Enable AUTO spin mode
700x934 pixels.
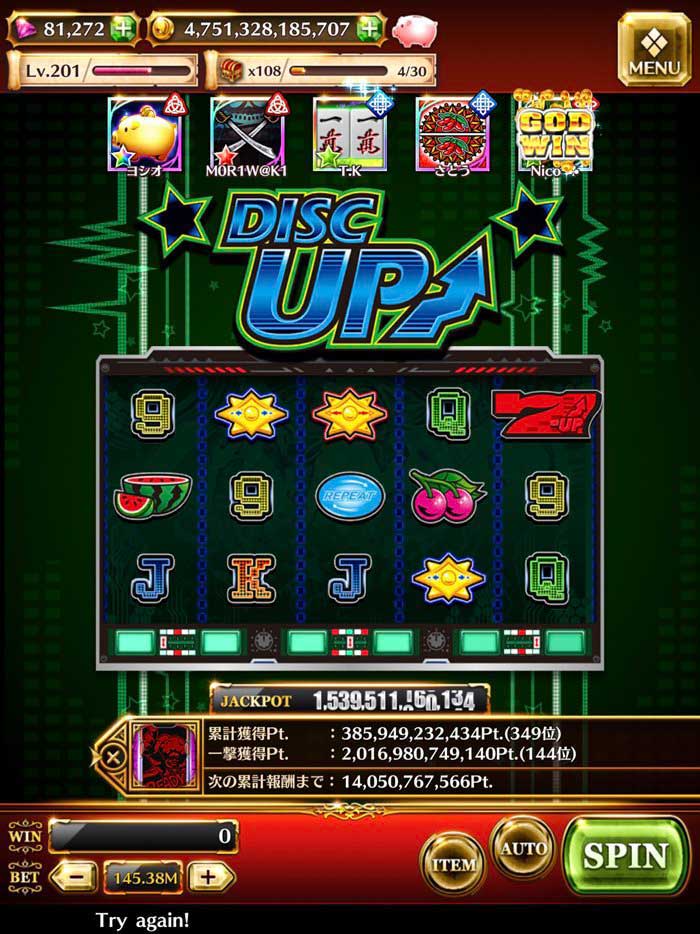point(523,849)
